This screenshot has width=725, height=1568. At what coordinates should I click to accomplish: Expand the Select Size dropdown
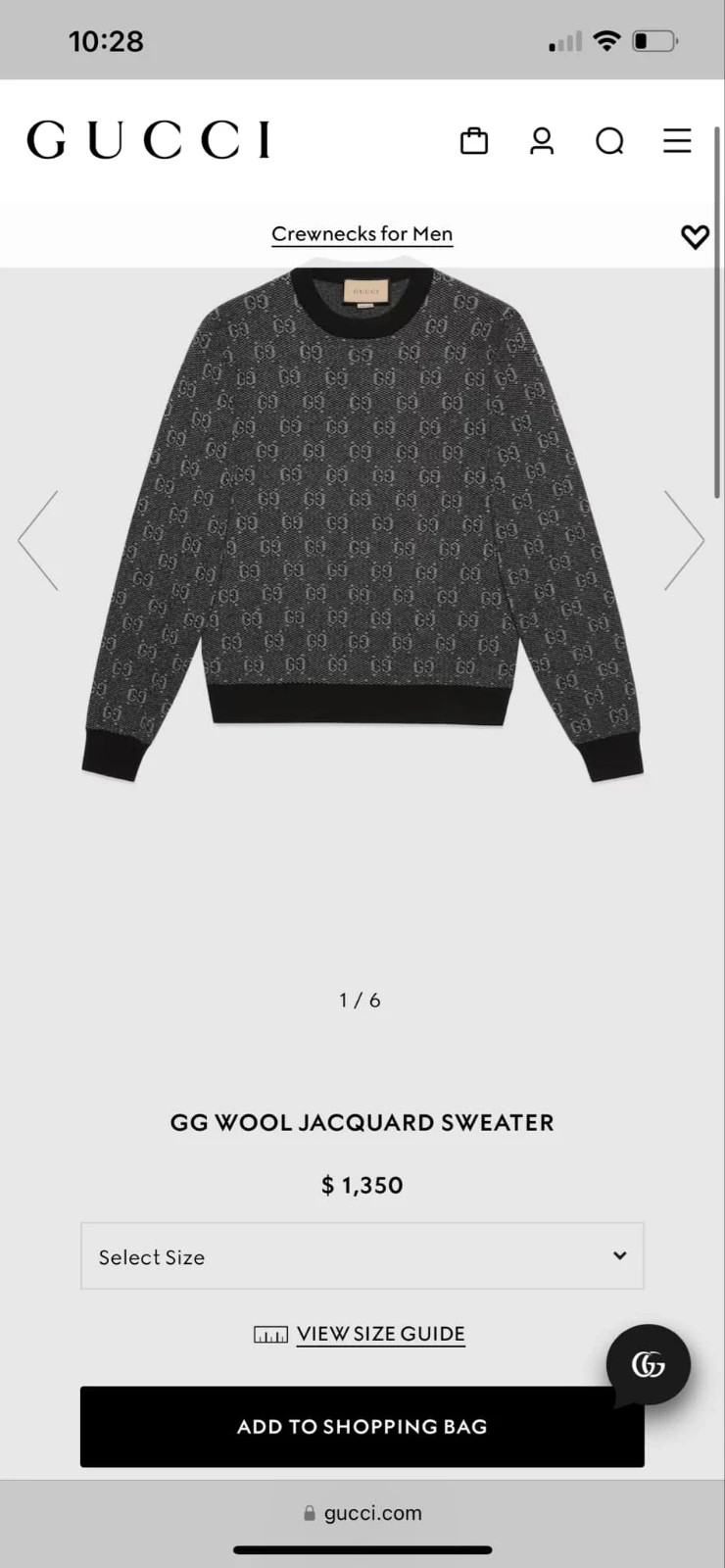(362, 1256)
